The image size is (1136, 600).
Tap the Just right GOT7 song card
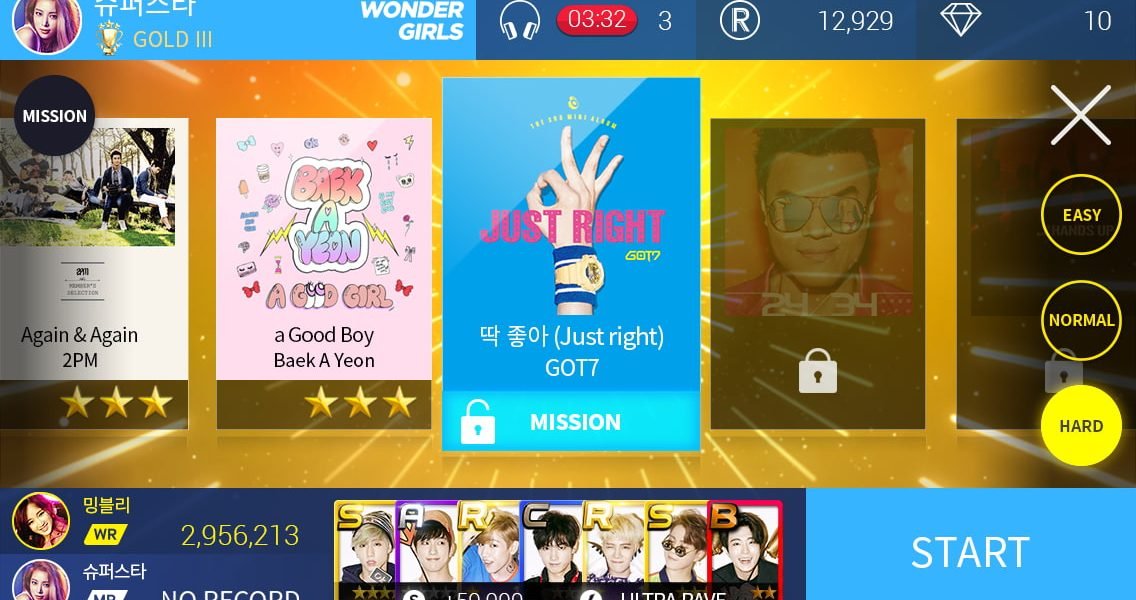(571, 250)
